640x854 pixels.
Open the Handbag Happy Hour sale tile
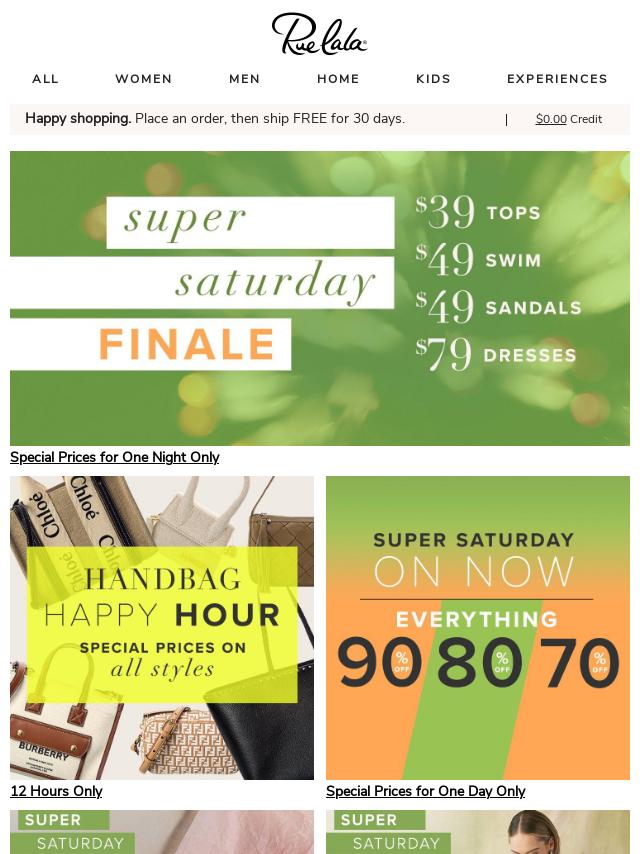click(x=162, y=628)
